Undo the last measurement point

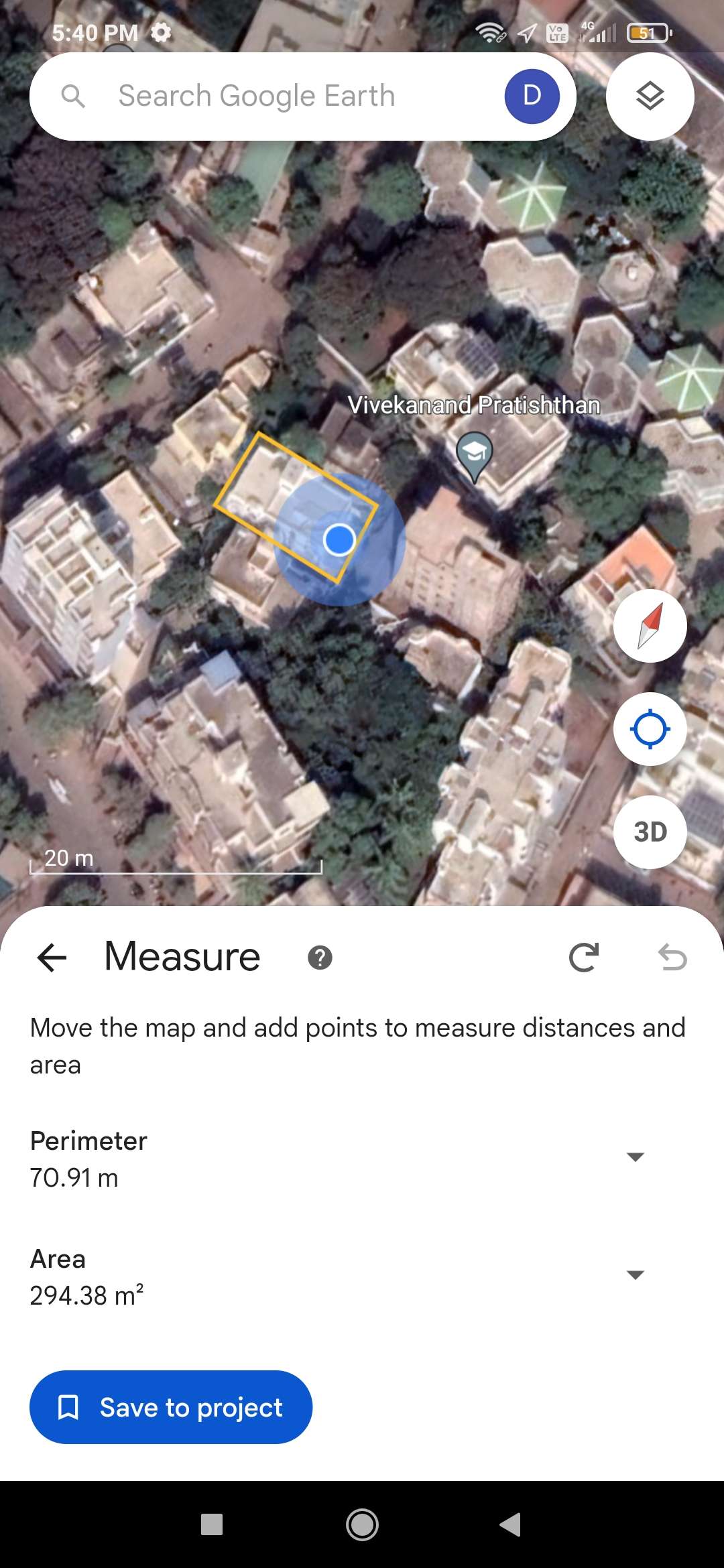pyautogui.click(x=672, y=957)
